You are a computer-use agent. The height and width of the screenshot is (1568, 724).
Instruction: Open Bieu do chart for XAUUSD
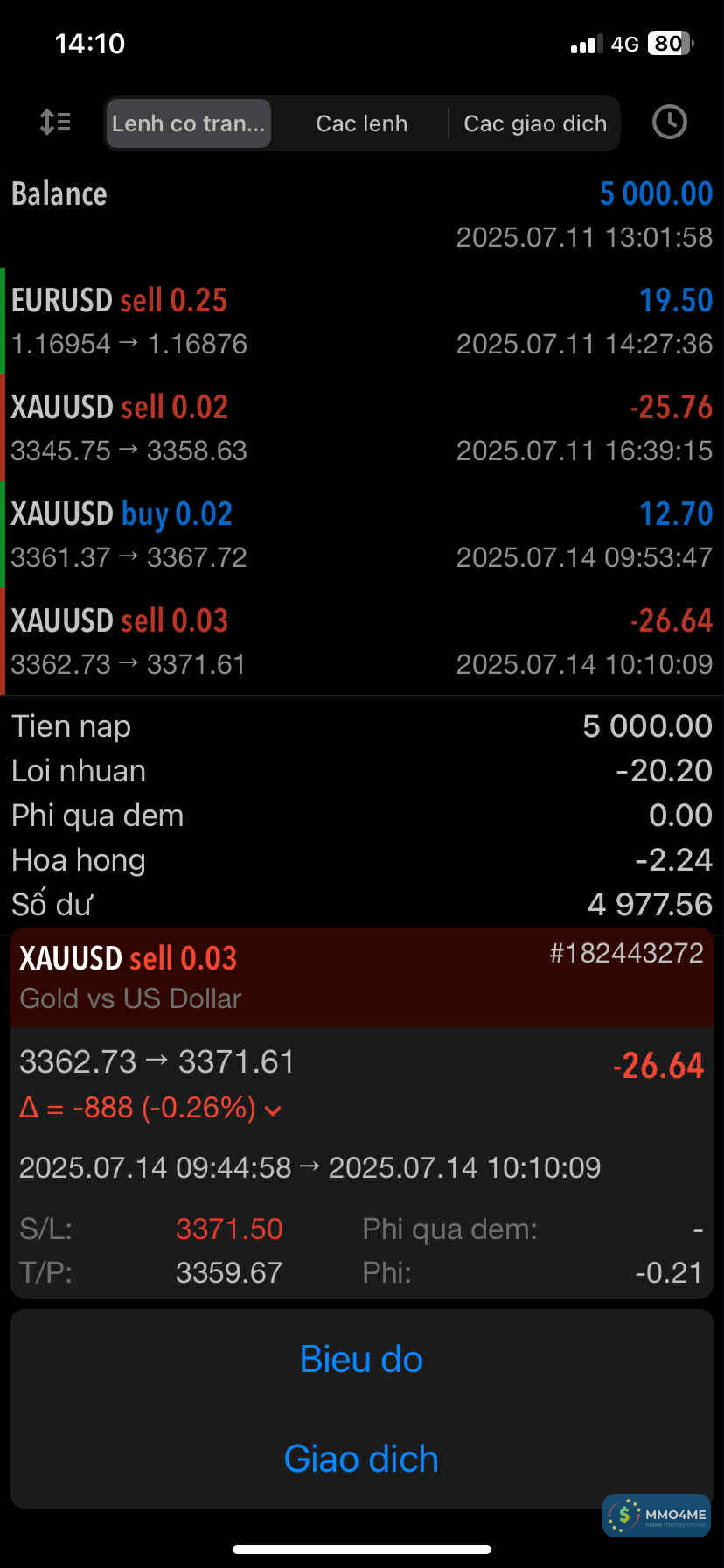coord(361,1359)
